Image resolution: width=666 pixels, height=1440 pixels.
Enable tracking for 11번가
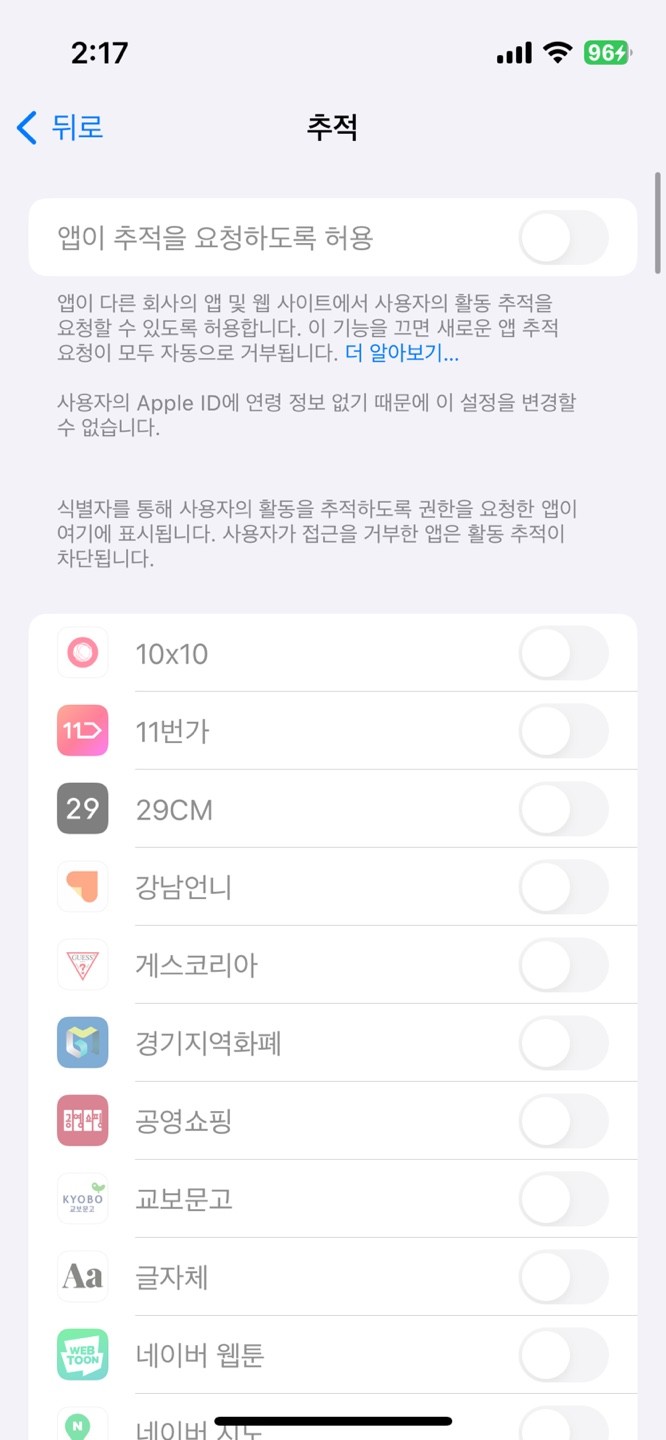(x=563, y=731)
